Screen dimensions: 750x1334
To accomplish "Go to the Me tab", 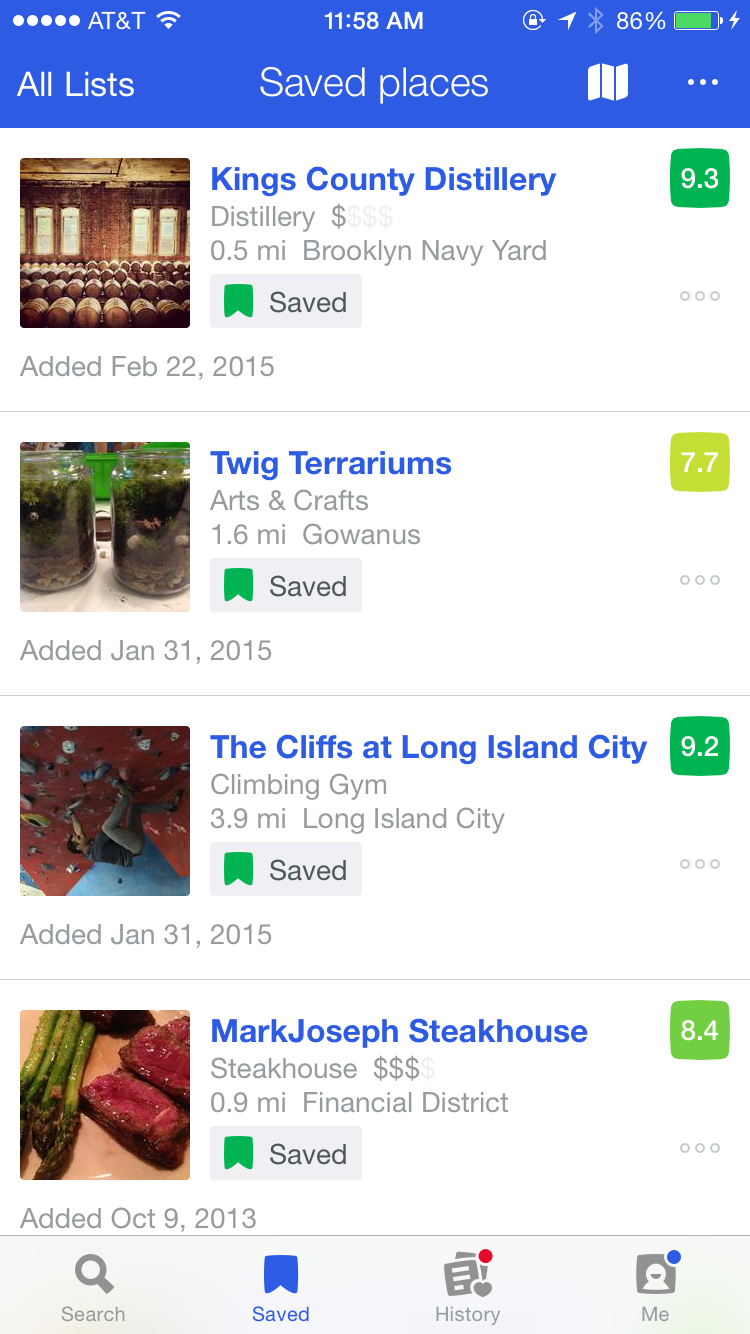I will 655,1288.
